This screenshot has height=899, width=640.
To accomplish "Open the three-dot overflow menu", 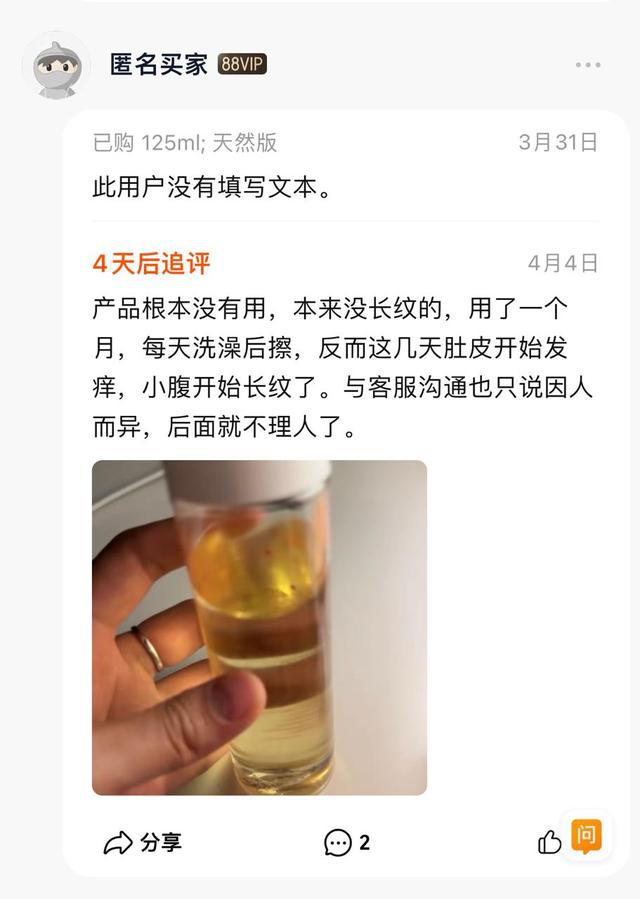I will [588, 65].
